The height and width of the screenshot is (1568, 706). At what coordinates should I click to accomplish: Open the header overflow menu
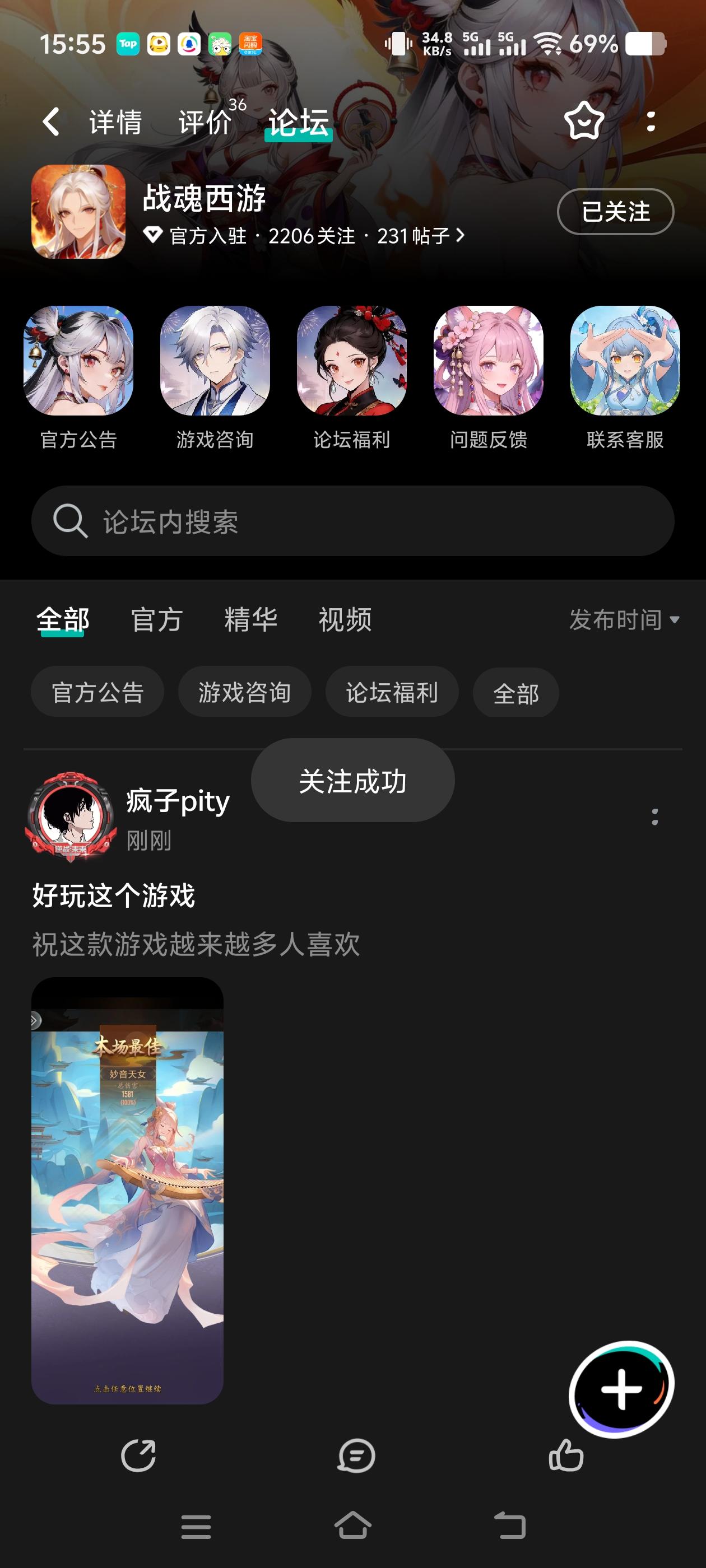click(x=651, y=121)
